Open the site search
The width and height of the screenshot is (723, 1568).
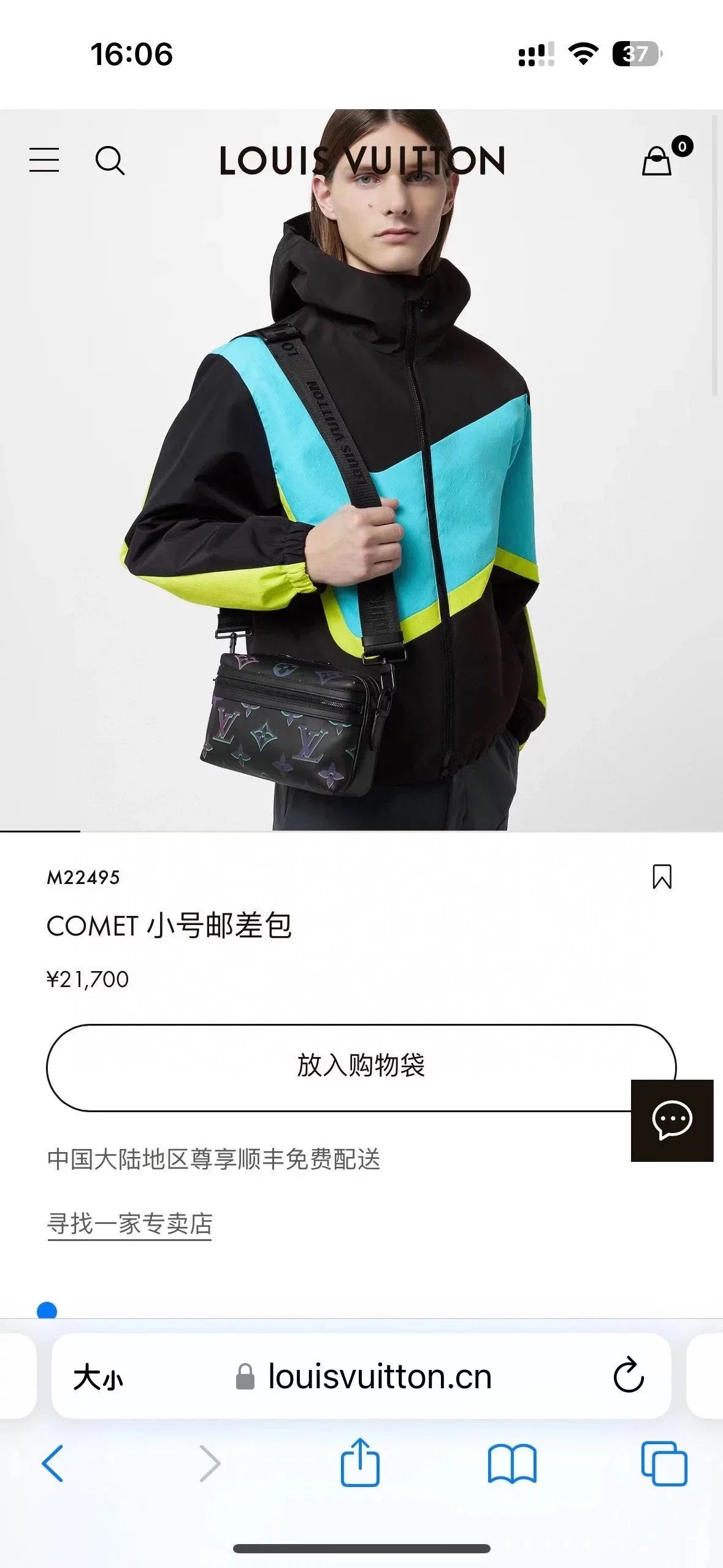(x=110, y=161)
